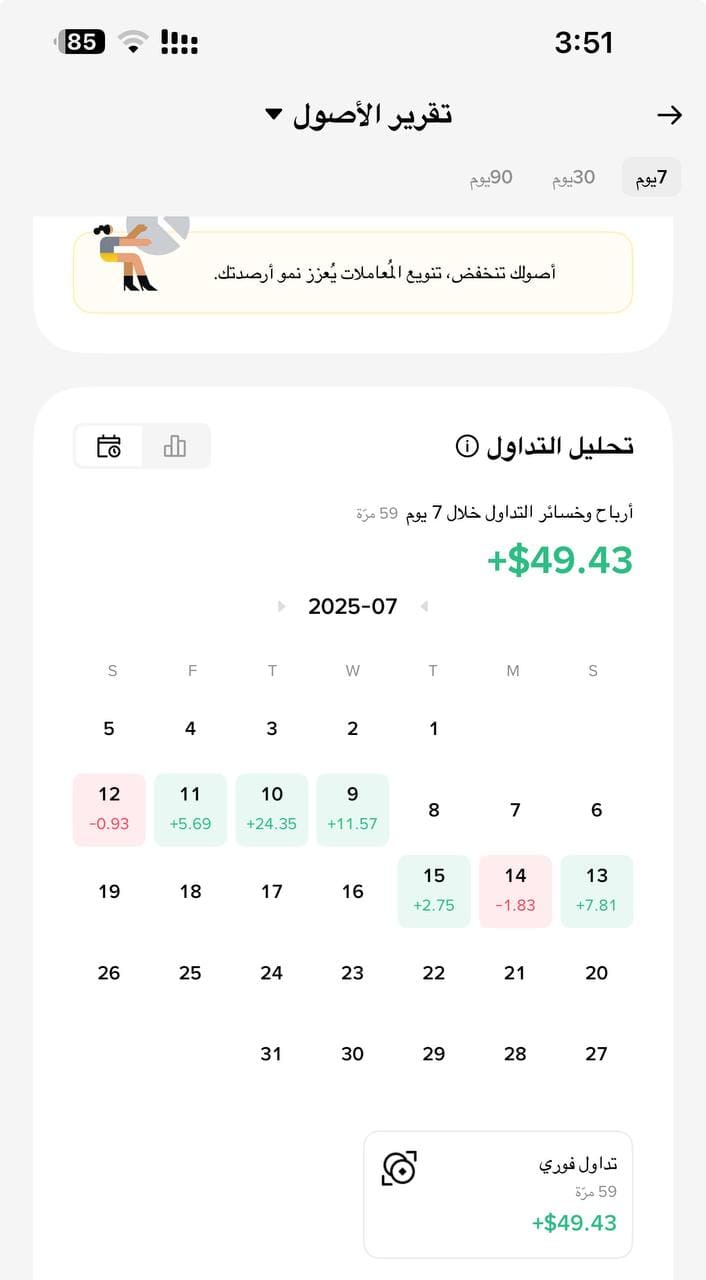Show trading analysis info tooltip
Image resolution: width=706 pixels, height=1280 pixels.
point(466,446)
